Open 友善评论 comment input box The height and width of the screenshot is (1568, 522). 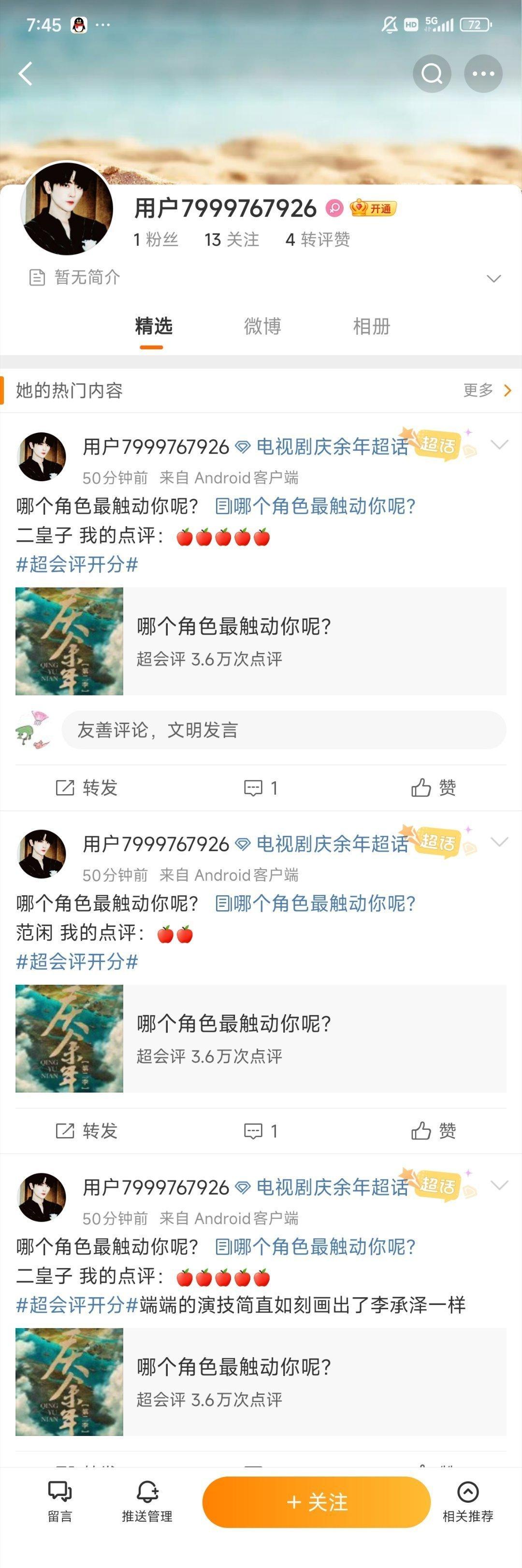click(x=283, y=730)
